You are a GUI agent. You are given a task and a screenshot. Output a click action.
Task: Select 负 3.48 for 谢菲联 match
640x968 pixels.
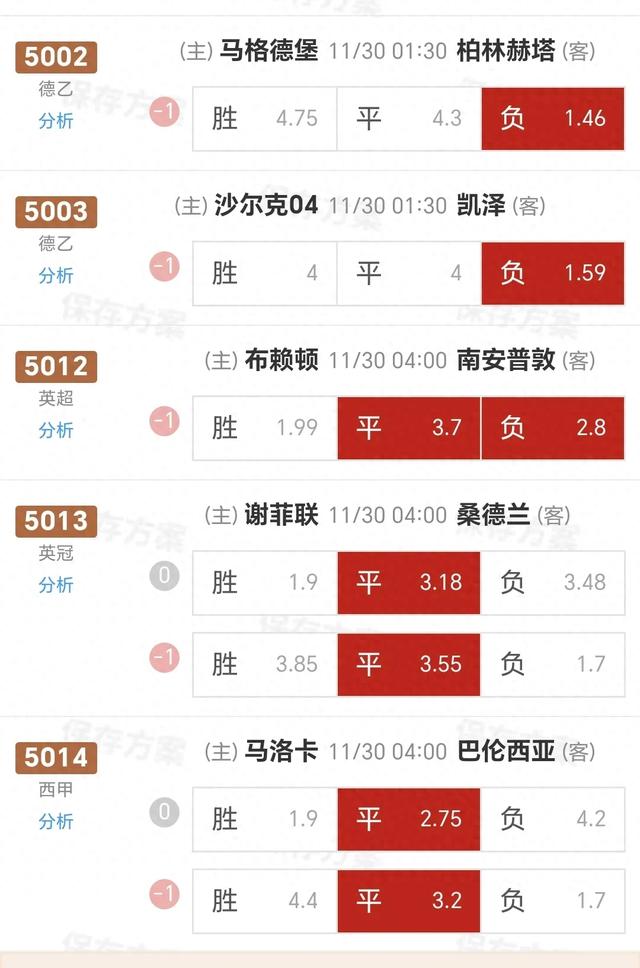[553, 583]
